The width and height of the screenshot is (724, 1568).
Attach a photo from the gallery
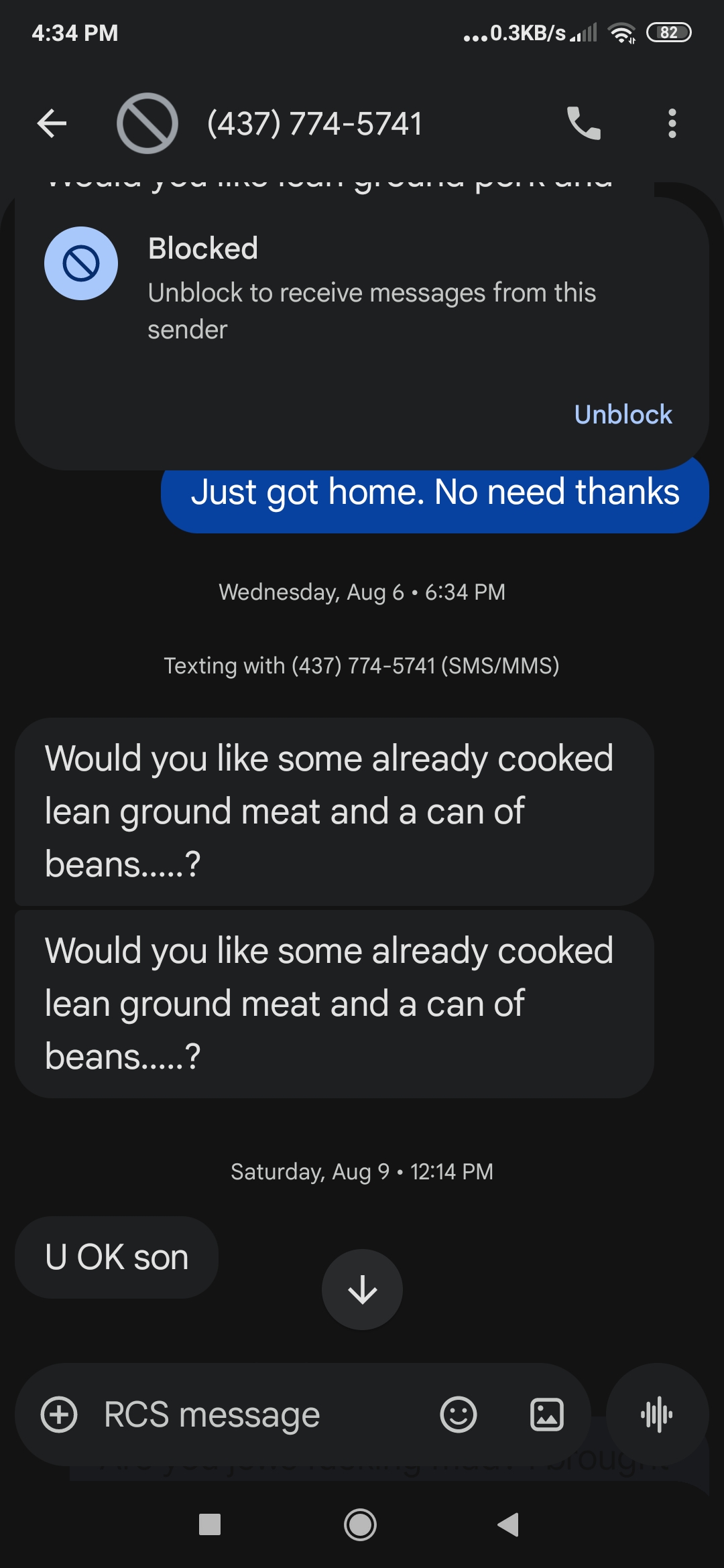pos(547,1415)
